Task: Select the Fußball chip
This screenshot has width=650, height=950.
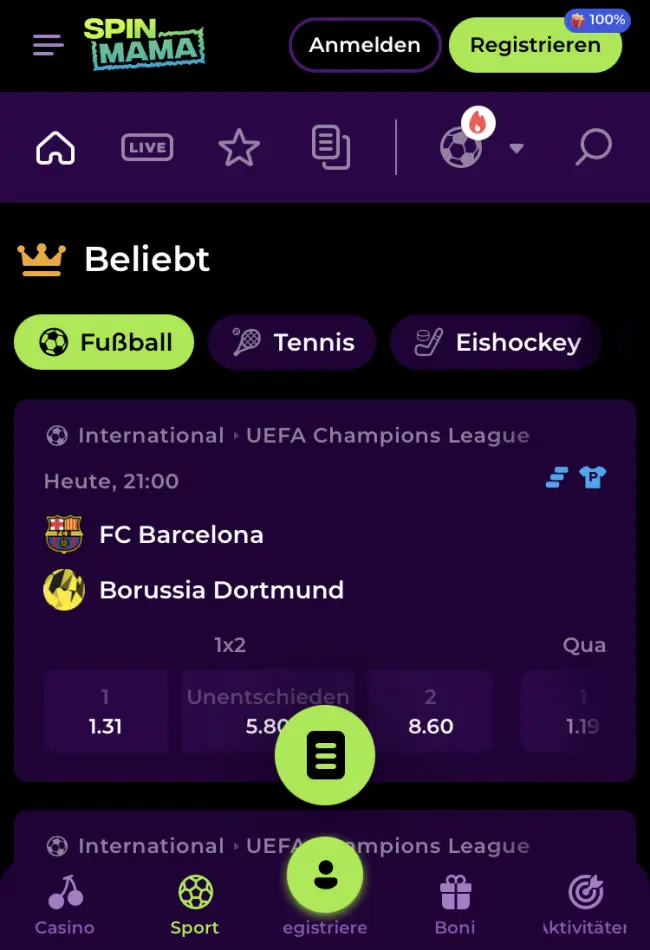Action: 104,342
